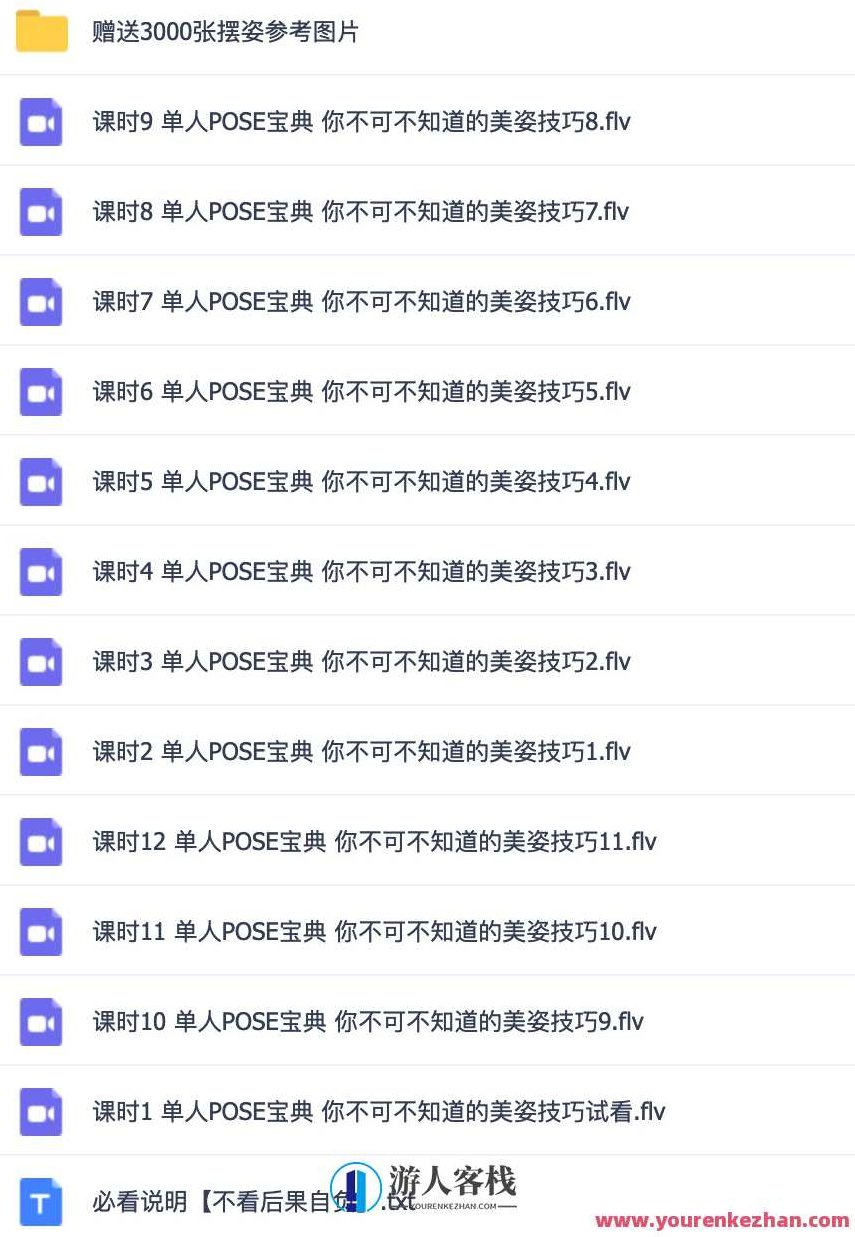Click the video icon beside 课时12

pyautogui.click(x=40, y=841)
